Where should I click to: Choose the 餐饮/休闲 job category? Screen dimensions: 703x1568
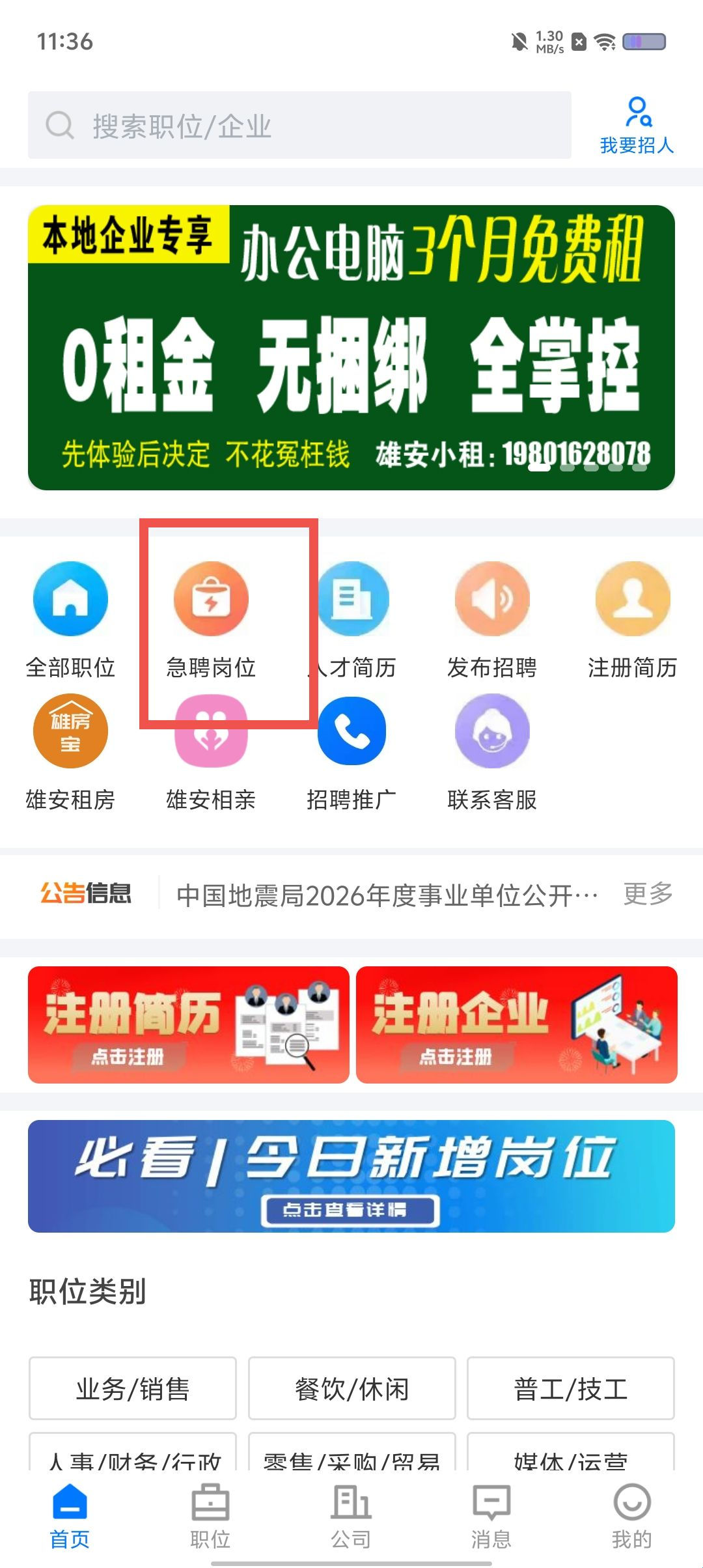coord(351,1388)
